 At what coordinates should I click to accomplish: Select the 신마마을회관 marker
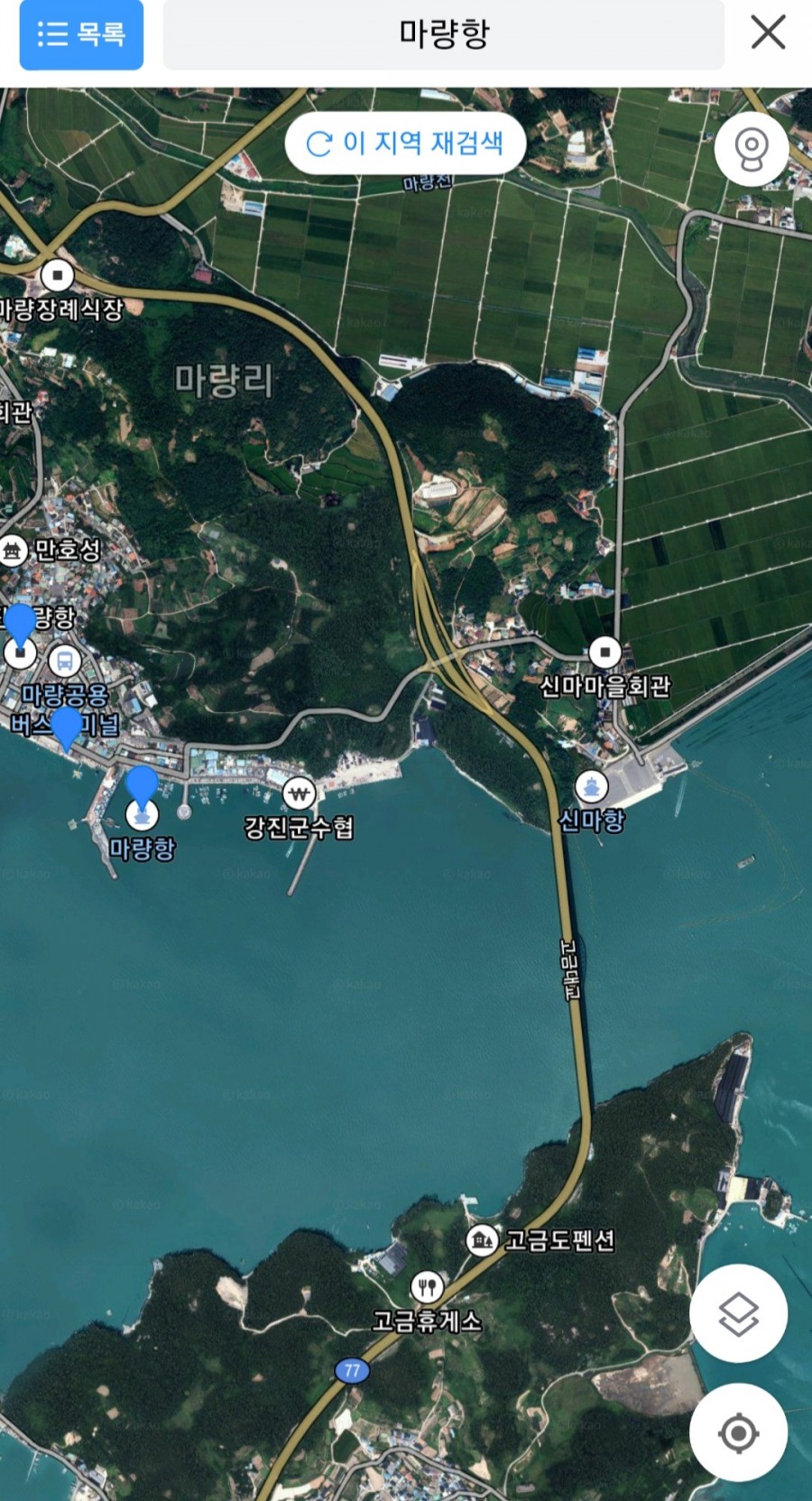tap(604, 652)
